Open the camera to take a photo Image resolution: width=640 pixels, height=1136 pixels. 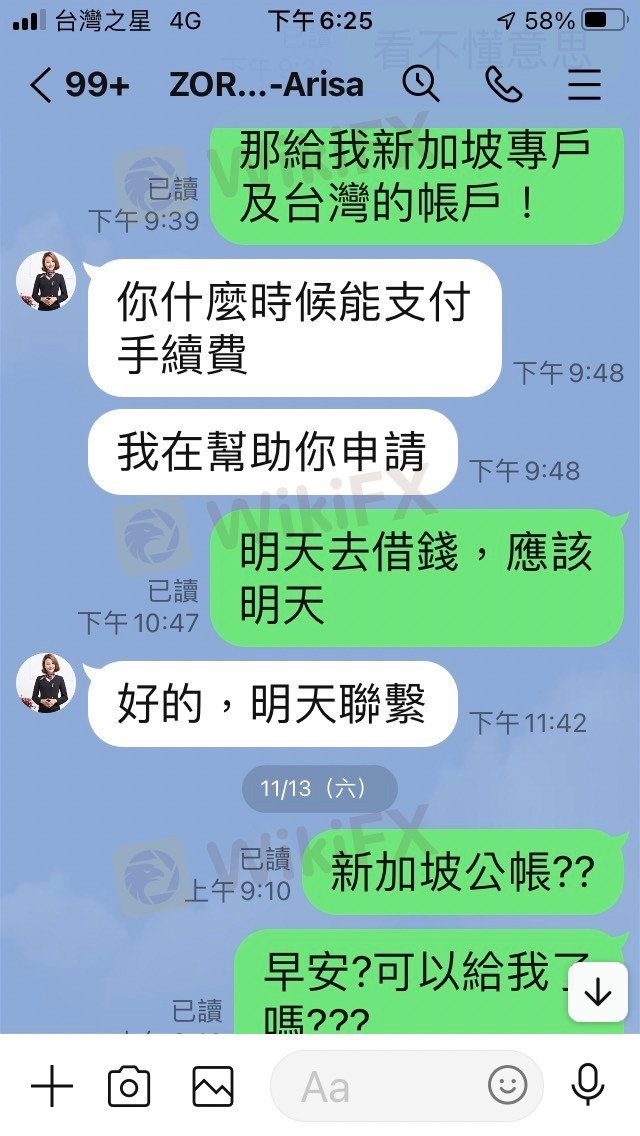tap(129, 1085)
